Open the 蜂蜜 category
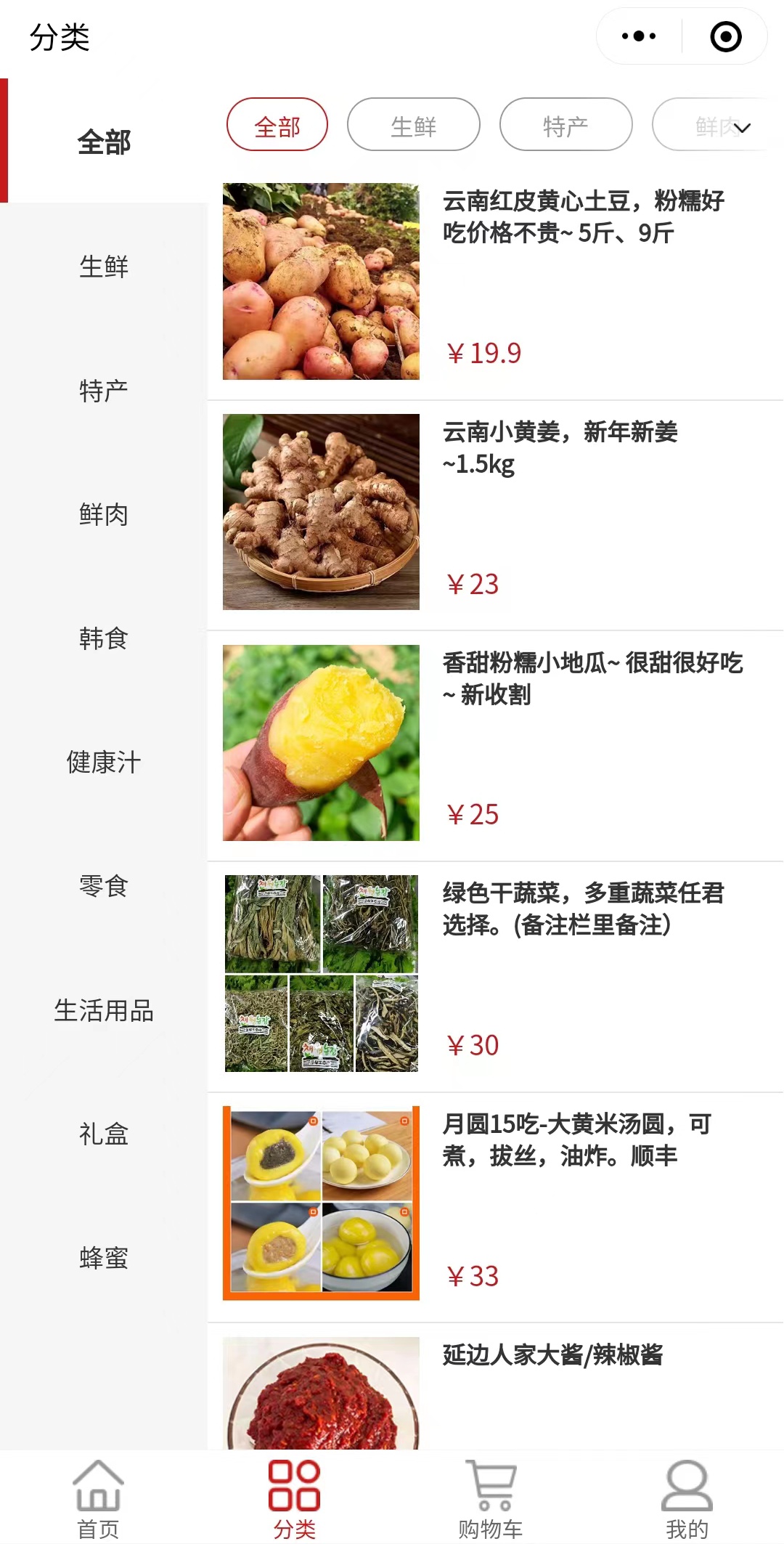 (x=104, y=1258)
